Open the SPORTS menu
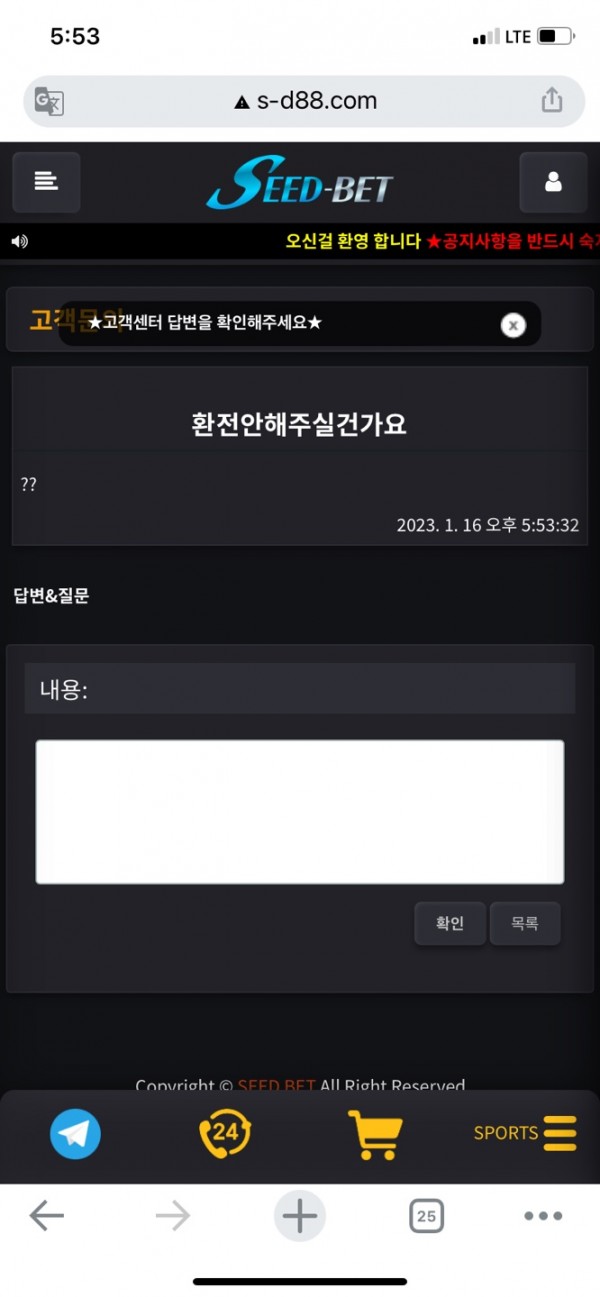 click(525, 1133)
